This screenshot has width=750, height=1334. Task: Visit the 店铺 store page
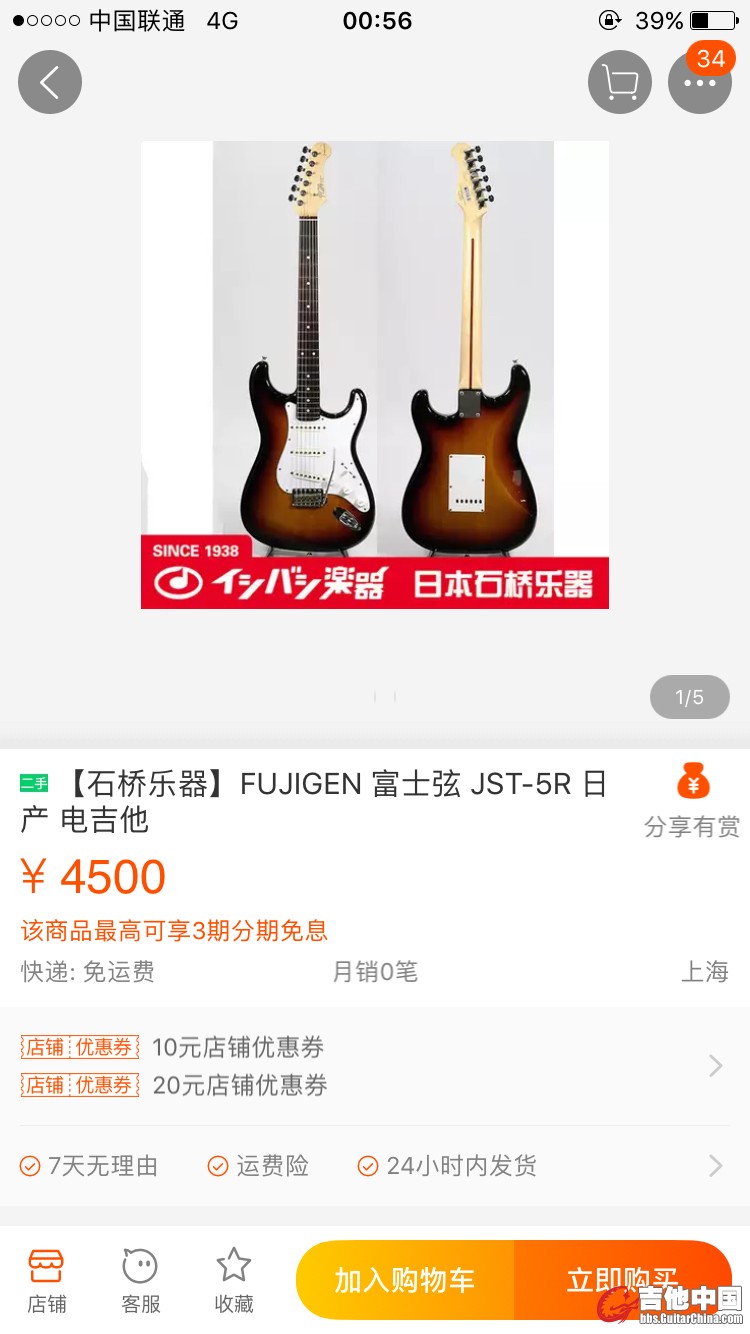point(46,1280)
